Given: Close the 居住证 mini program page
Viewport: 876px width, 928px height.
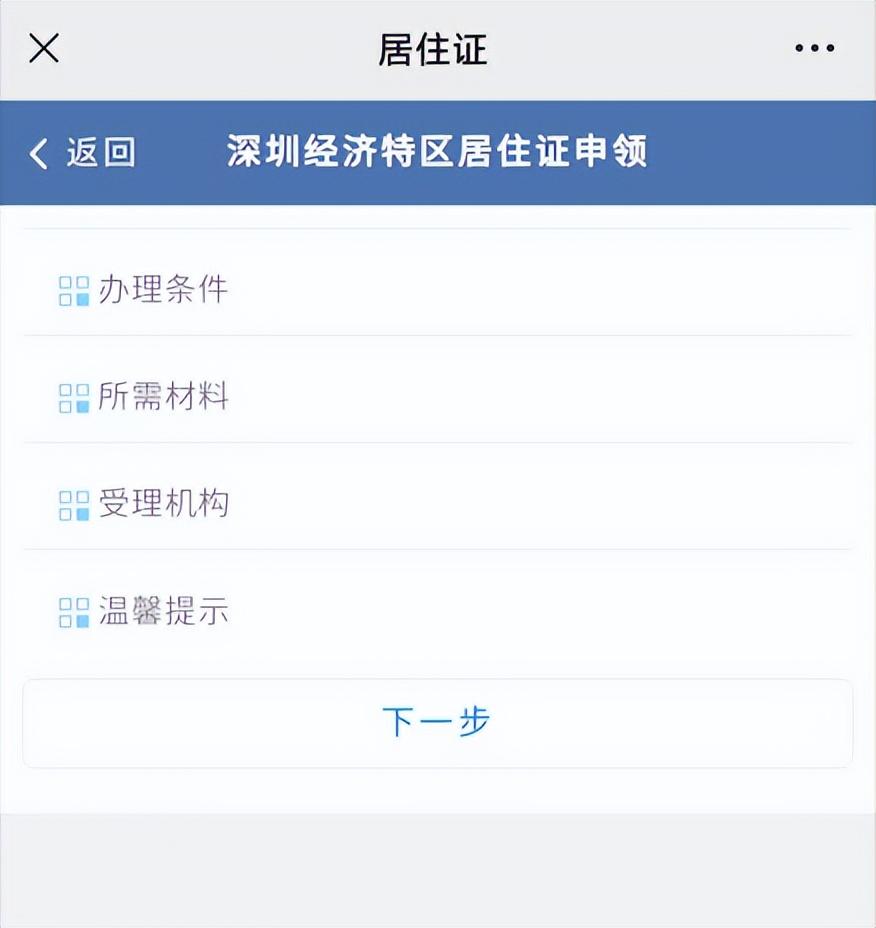Looking at the screenshot, I should 44,48.
